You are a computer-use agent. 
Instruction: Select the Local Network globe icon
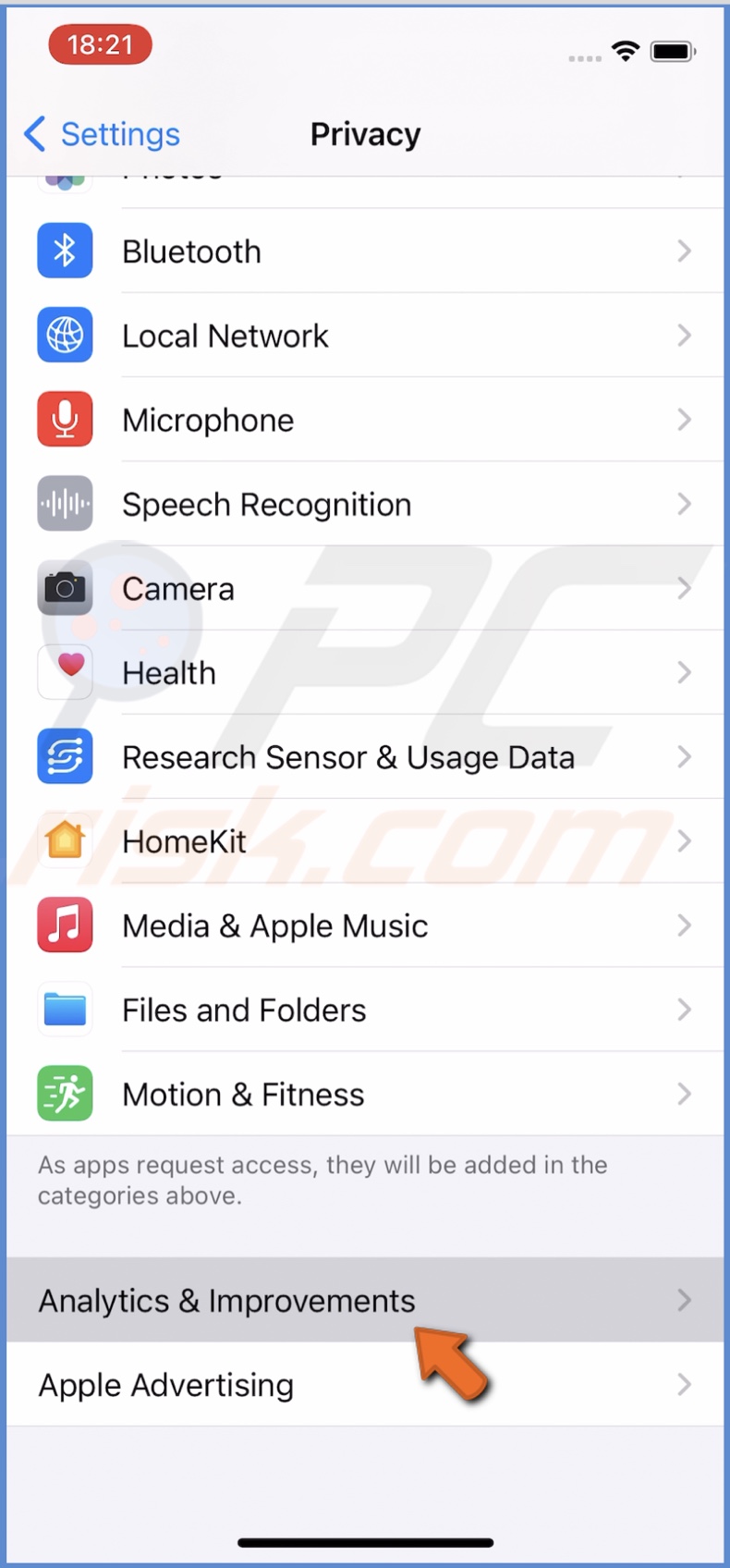tap(64, 335)
